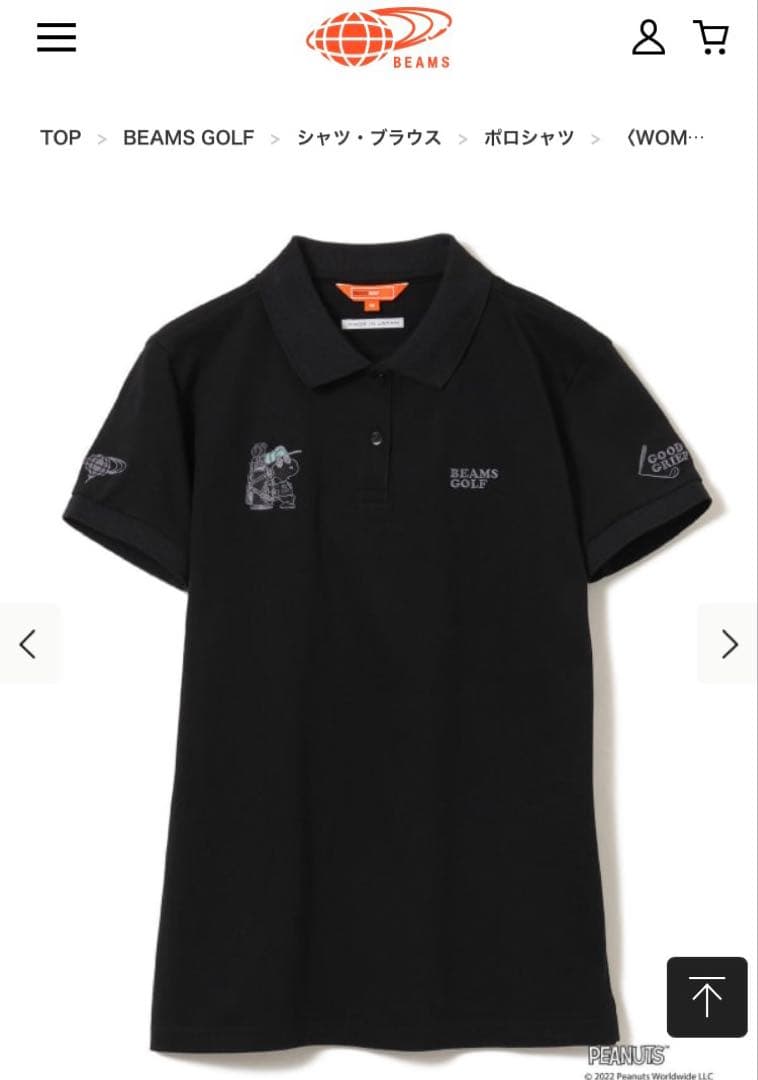758x1080 pixels.
Task: Open the シャツ・ブラウス breadcrumb category
Action: pyautogui.click(x=368, y=138)
